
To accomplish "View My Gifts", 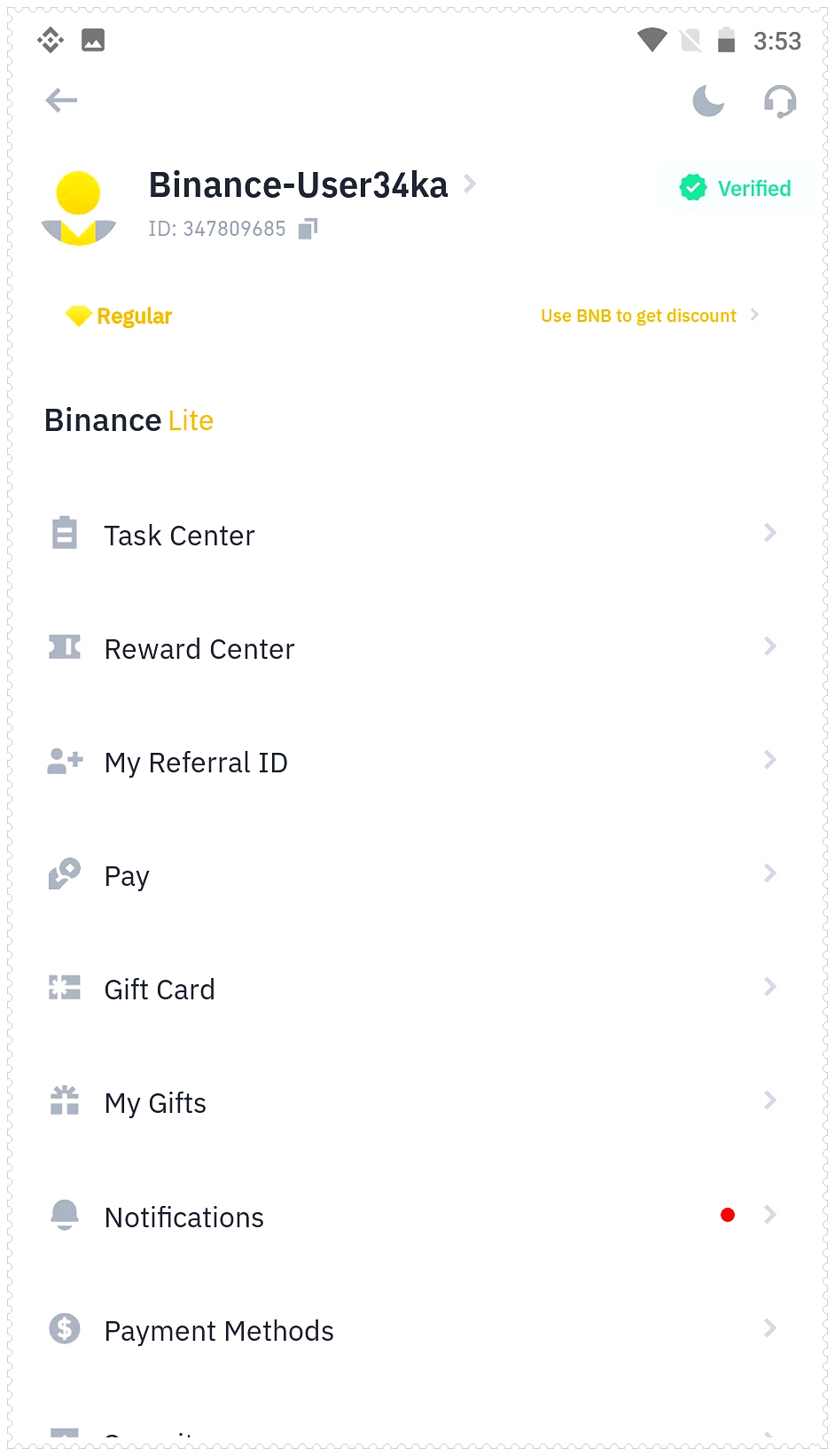I will pyautogui.click(x=412, y=1102).
